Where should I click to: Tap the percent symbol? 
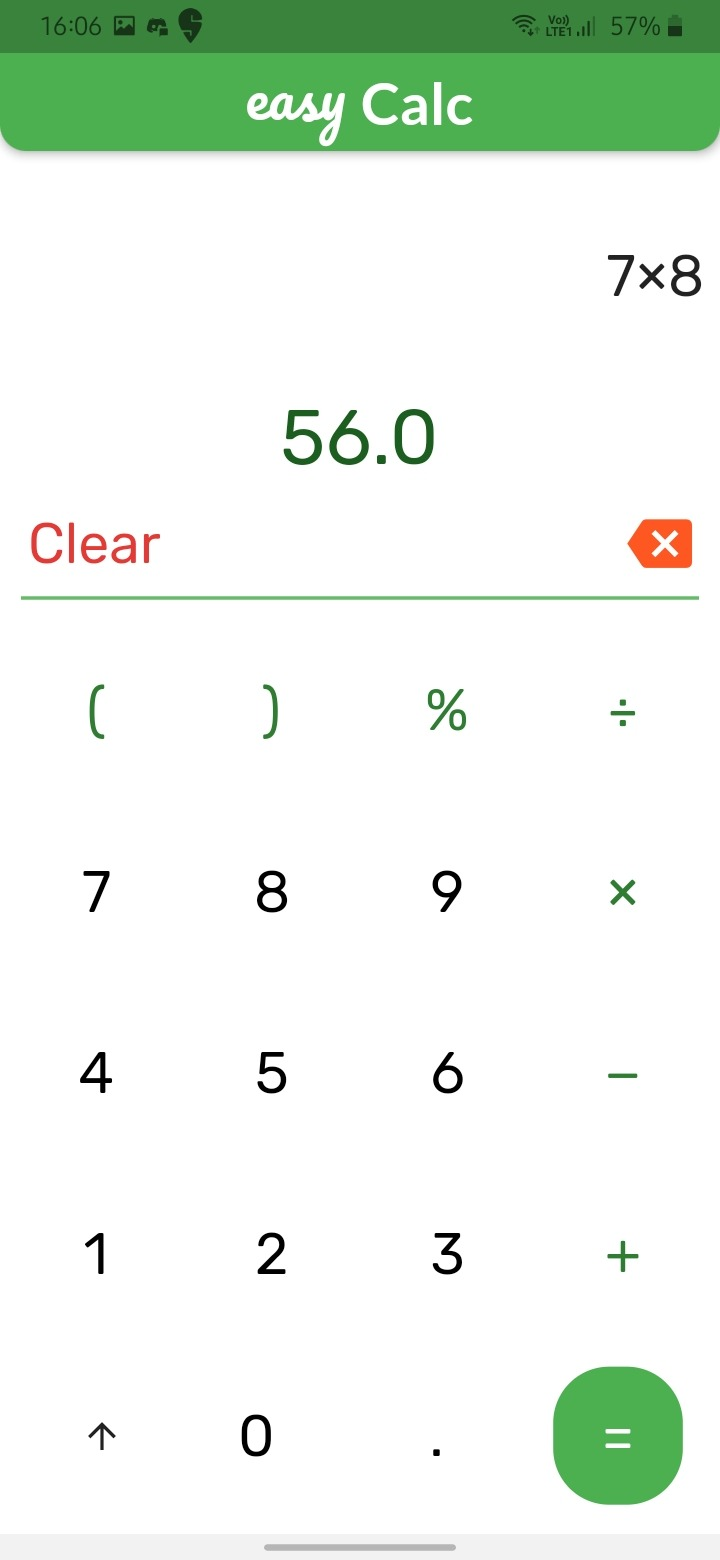point(446,711)
